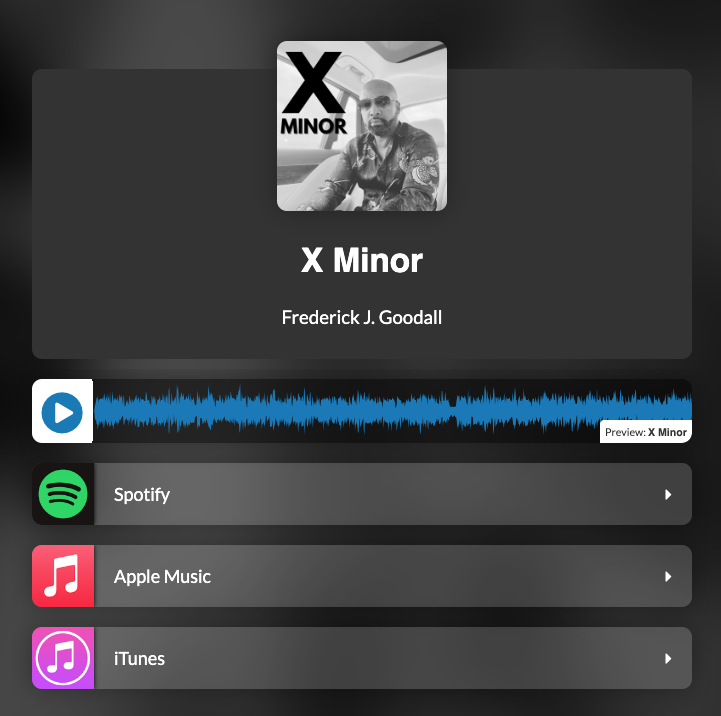Open X Minor on Spotify
The width and height of the screenshot is (721, 716).
tap(362, 494)
